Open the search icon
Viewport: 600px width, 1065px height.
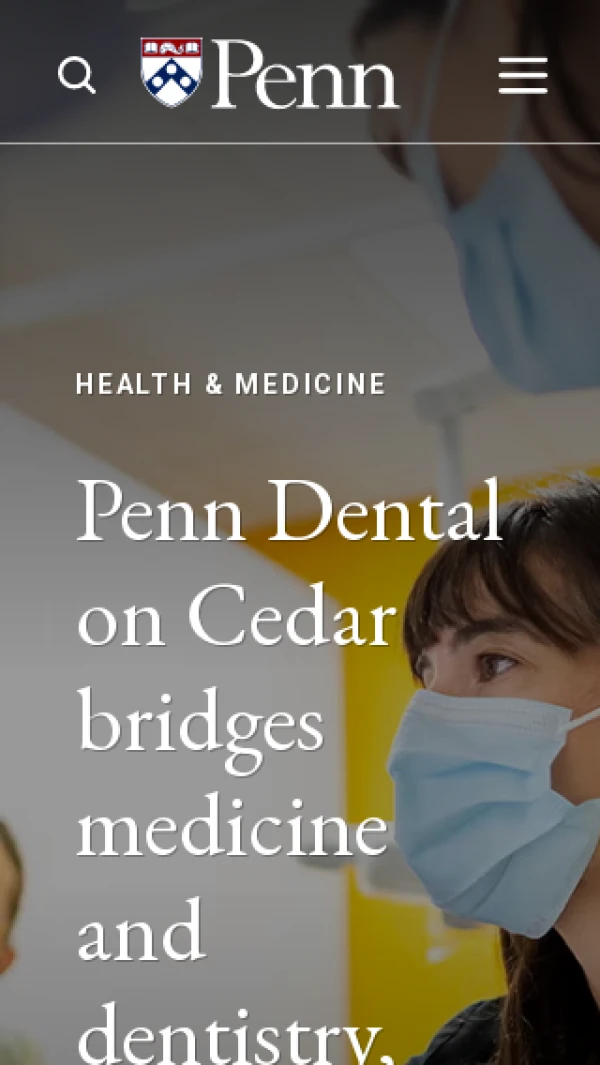pos(77,75)
